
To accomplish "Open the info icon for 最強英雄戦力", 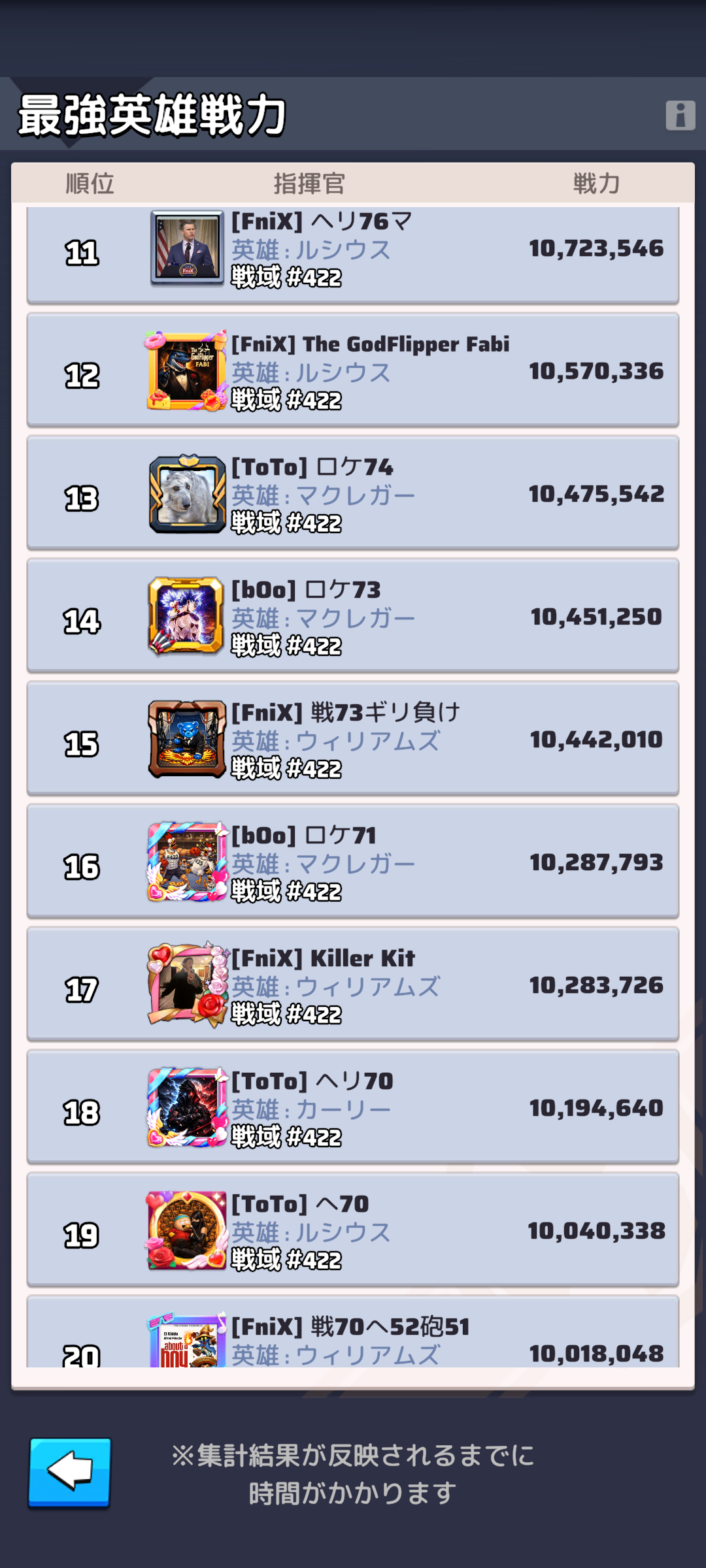I will [680, 116].
